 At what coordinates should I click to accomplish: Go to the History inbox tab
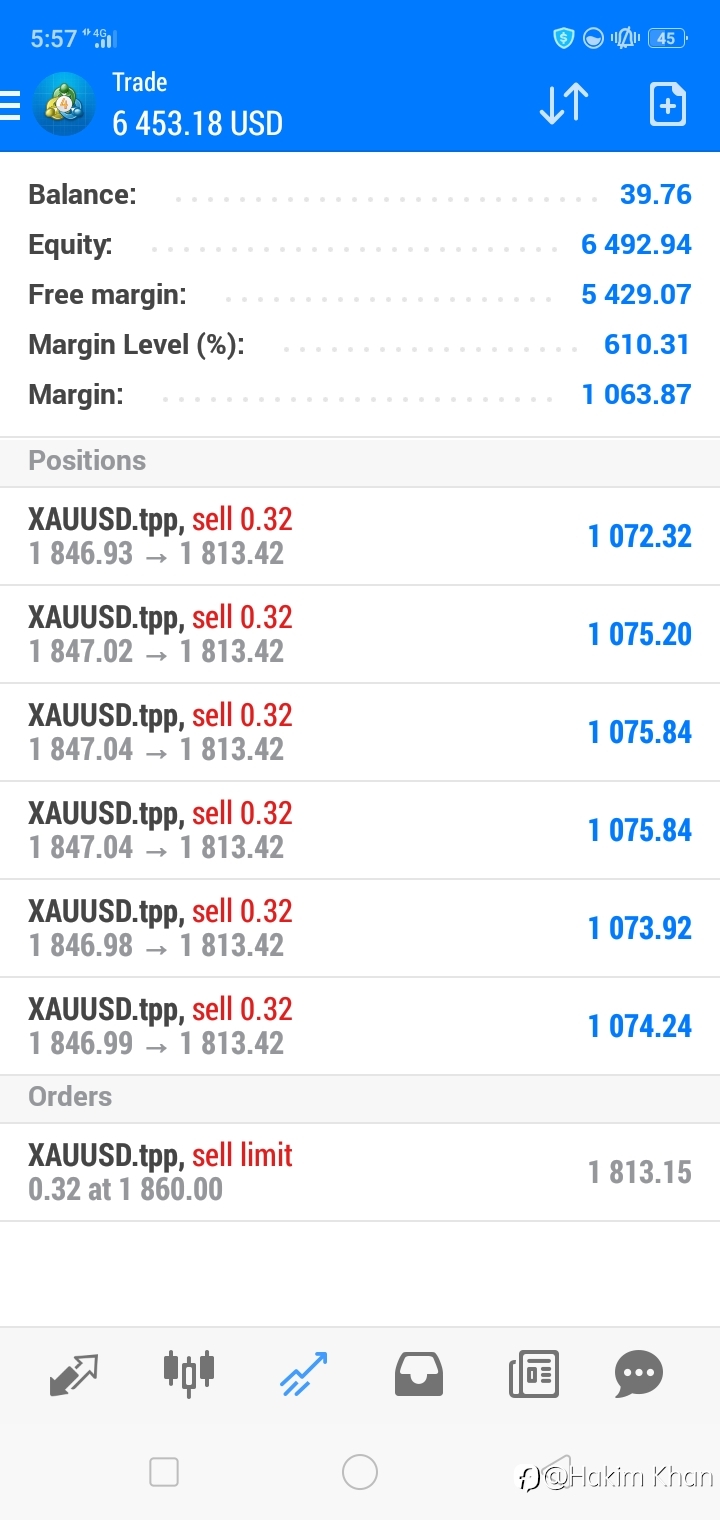click(418, 1374)
